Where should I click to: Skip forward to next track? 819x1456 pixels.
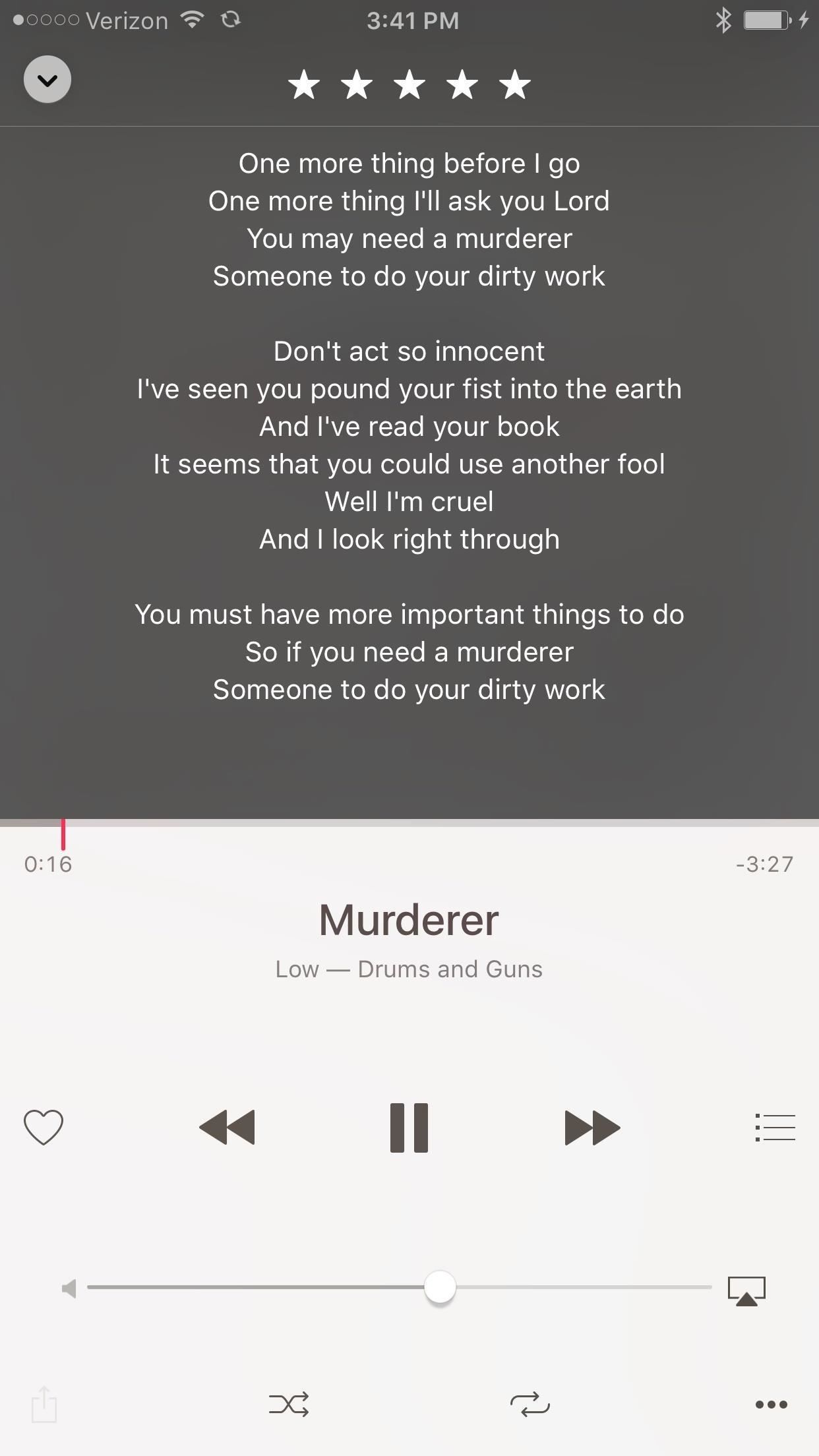click(x=592, y=1127)
